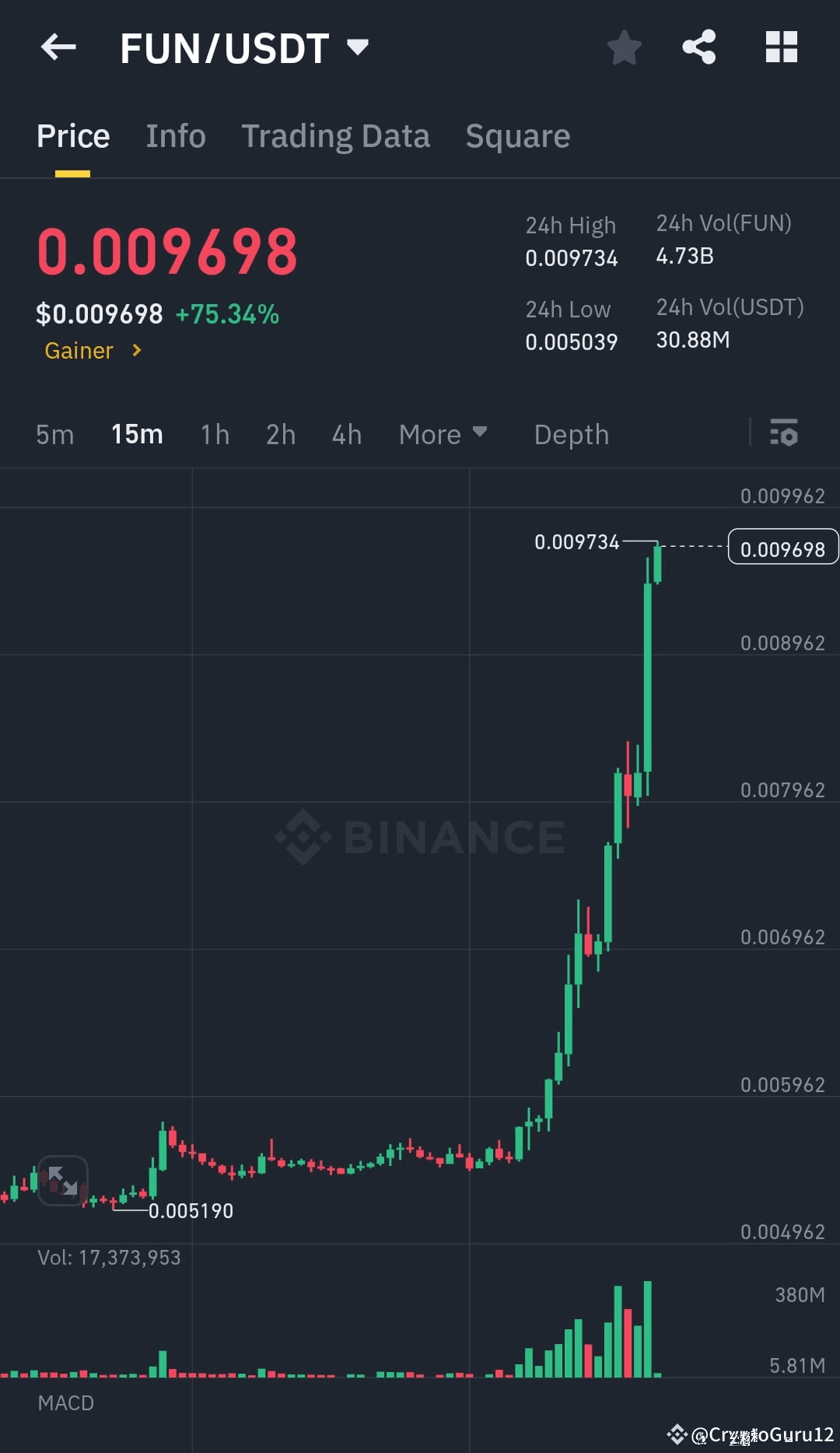Open the share options
The height and width of the screenshot is (1453, 840).
click(x=698, y=47)
